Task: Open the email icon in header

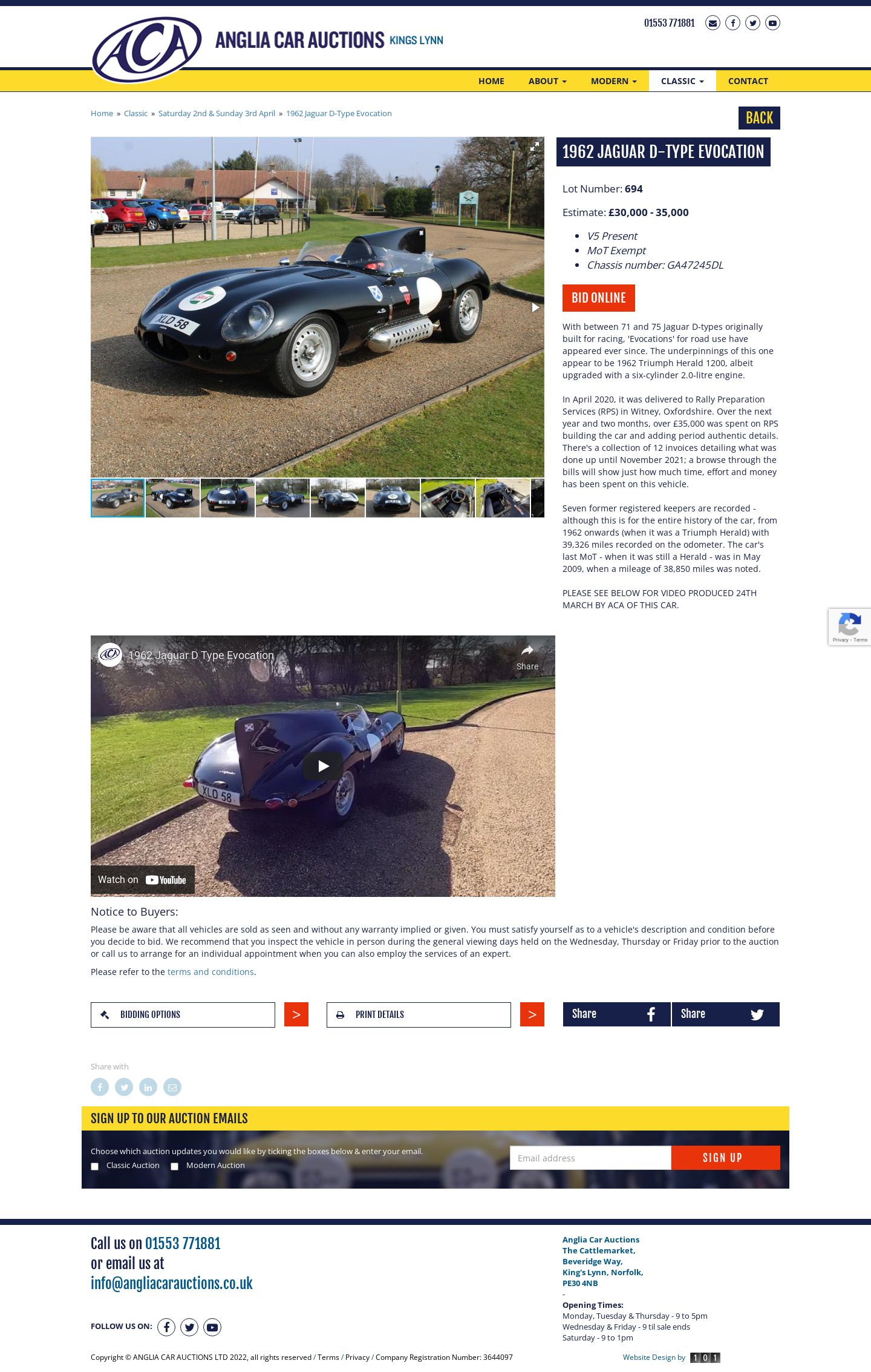Action: tap(713, 23)
